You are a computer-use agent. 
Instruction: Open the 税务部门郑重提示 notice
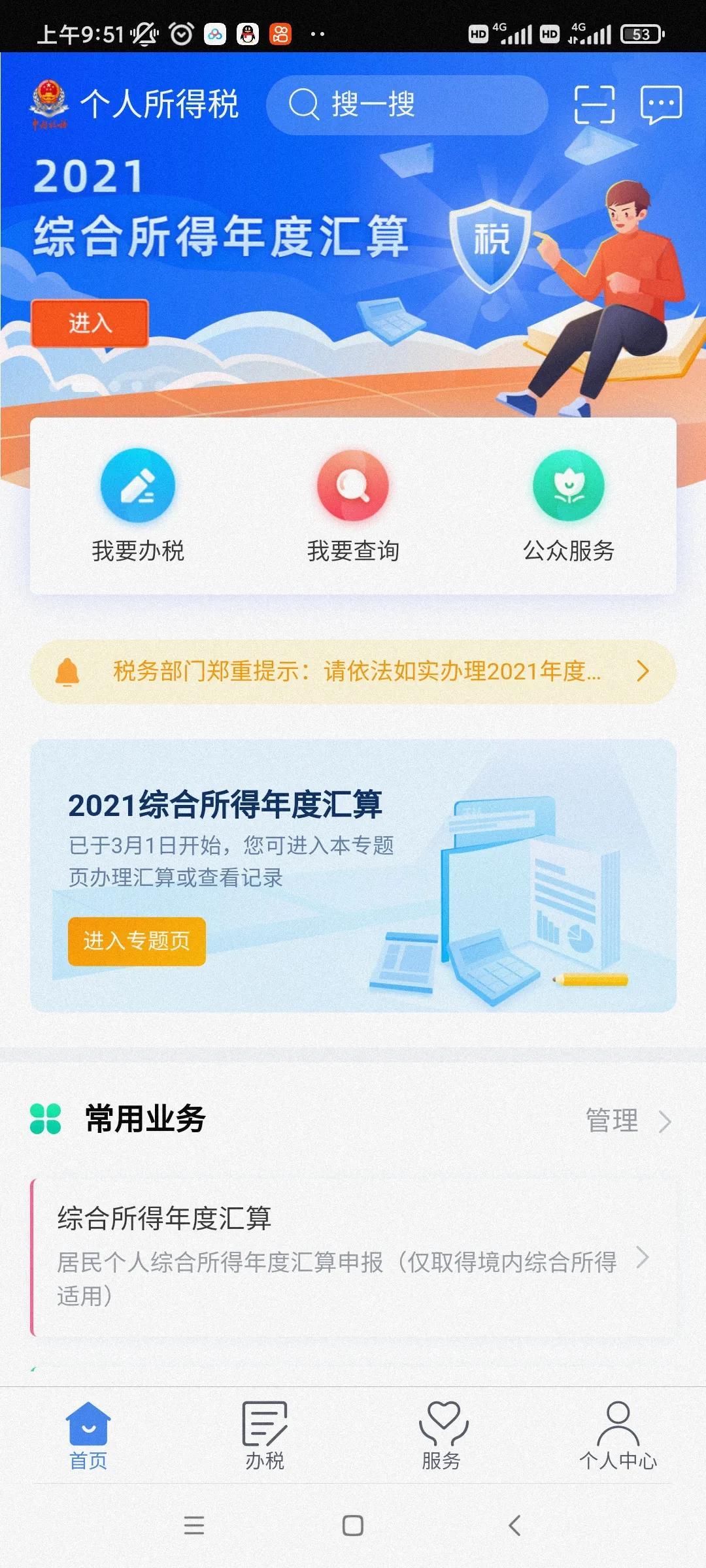click(x=353, y=672)
